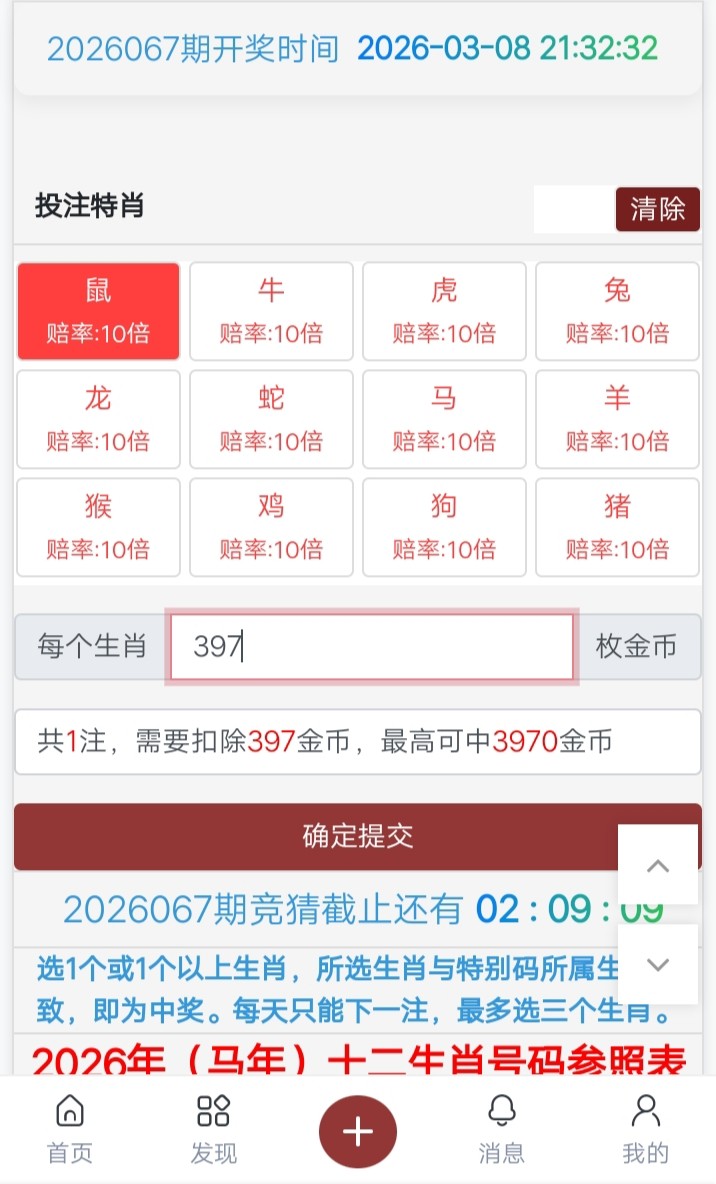Viewport: 716px width, 1184px height.
Task: Choose the 猪 zodiac option
Action: coord(617,527)
